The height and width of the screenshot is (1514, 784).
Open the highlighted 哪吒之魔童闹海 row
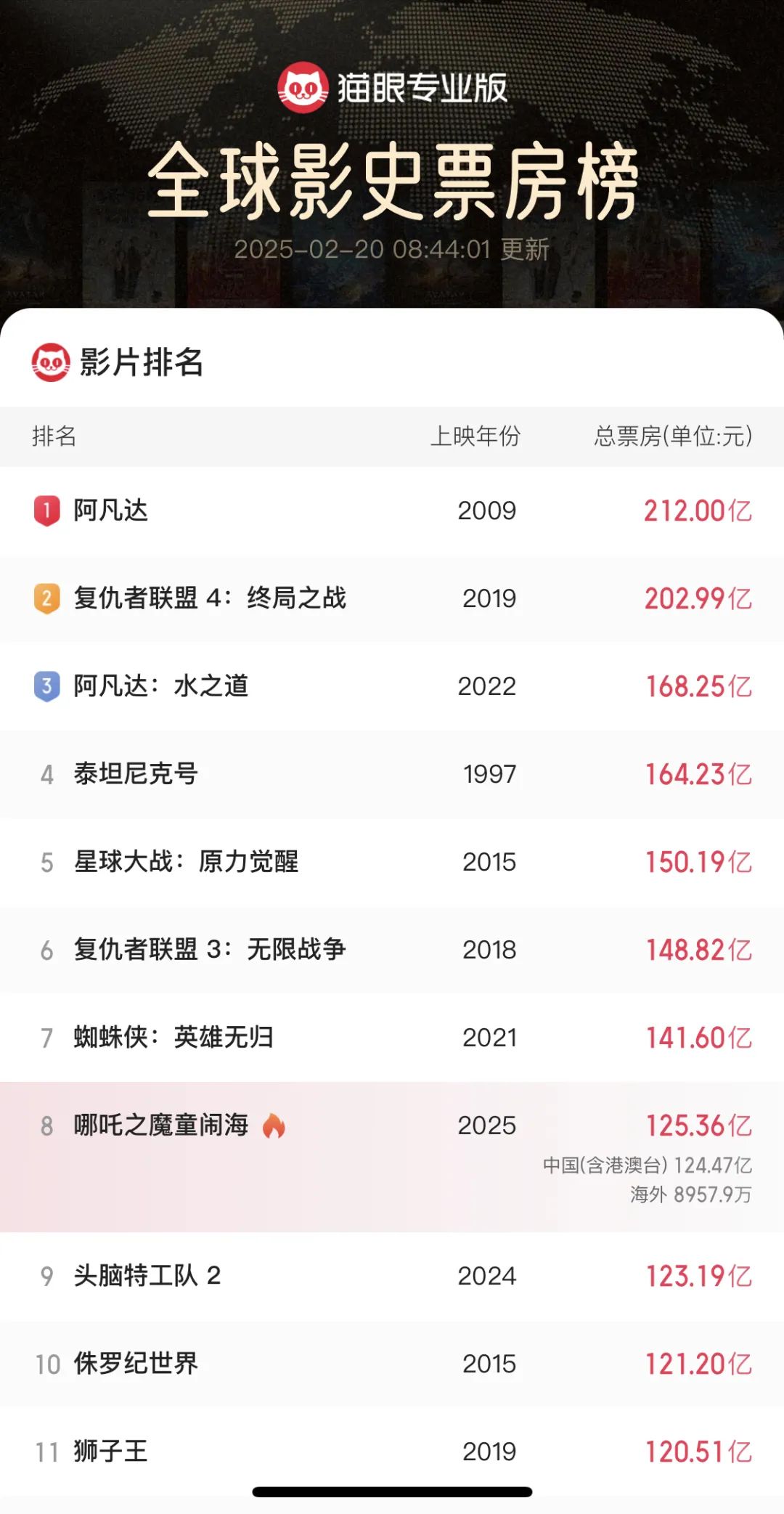coord(392,1157)
